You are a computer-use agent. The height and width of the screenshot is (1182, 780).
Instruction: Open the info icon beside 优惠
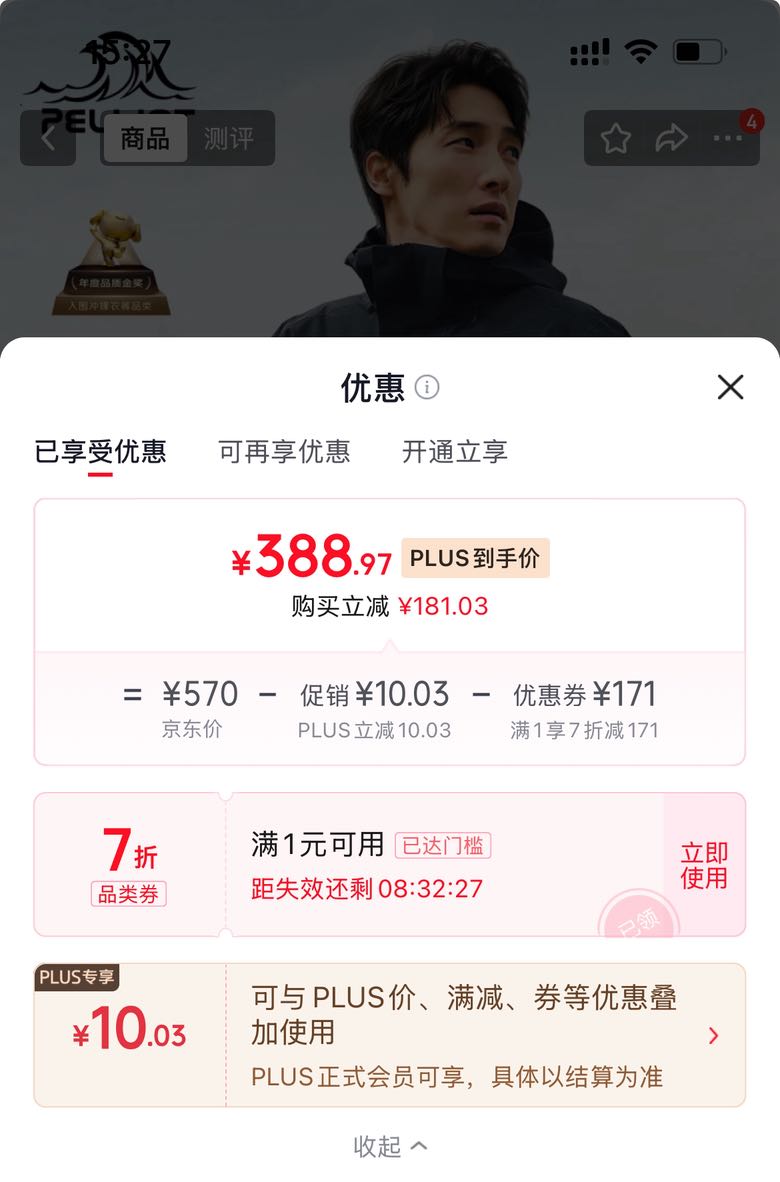point(427,387)
